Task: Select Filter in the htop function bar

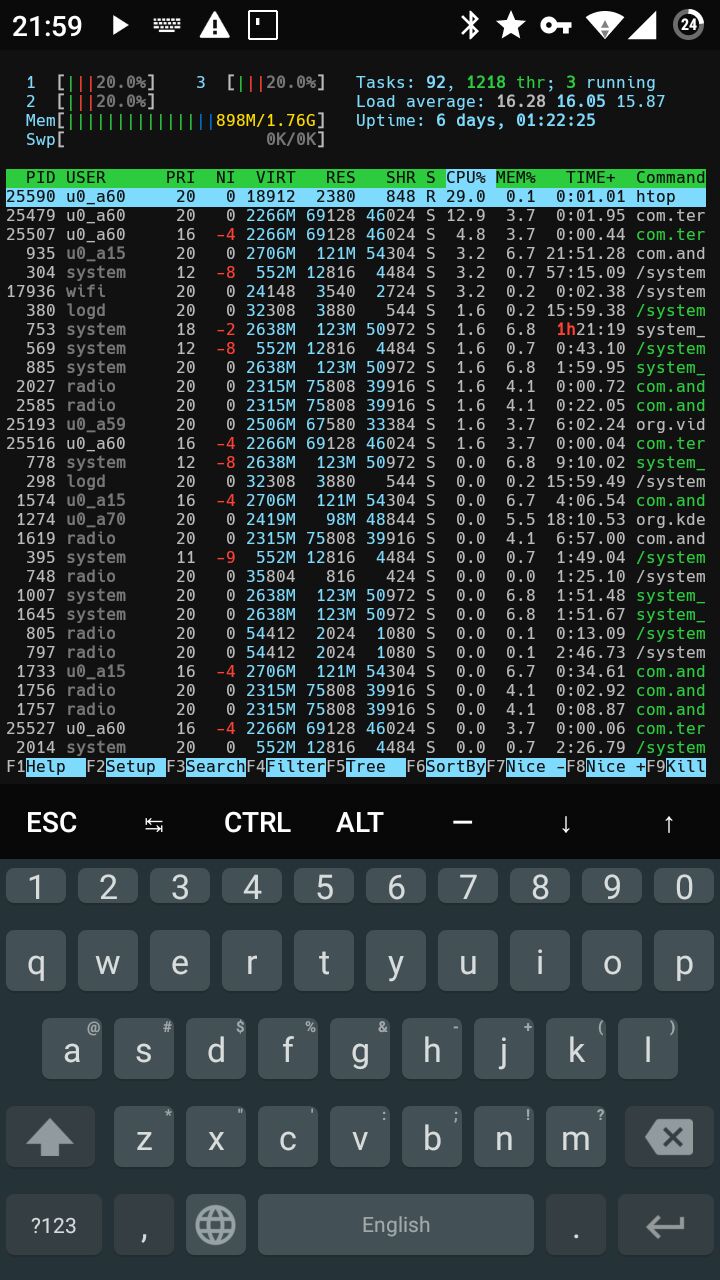Action: pos(295,767)
